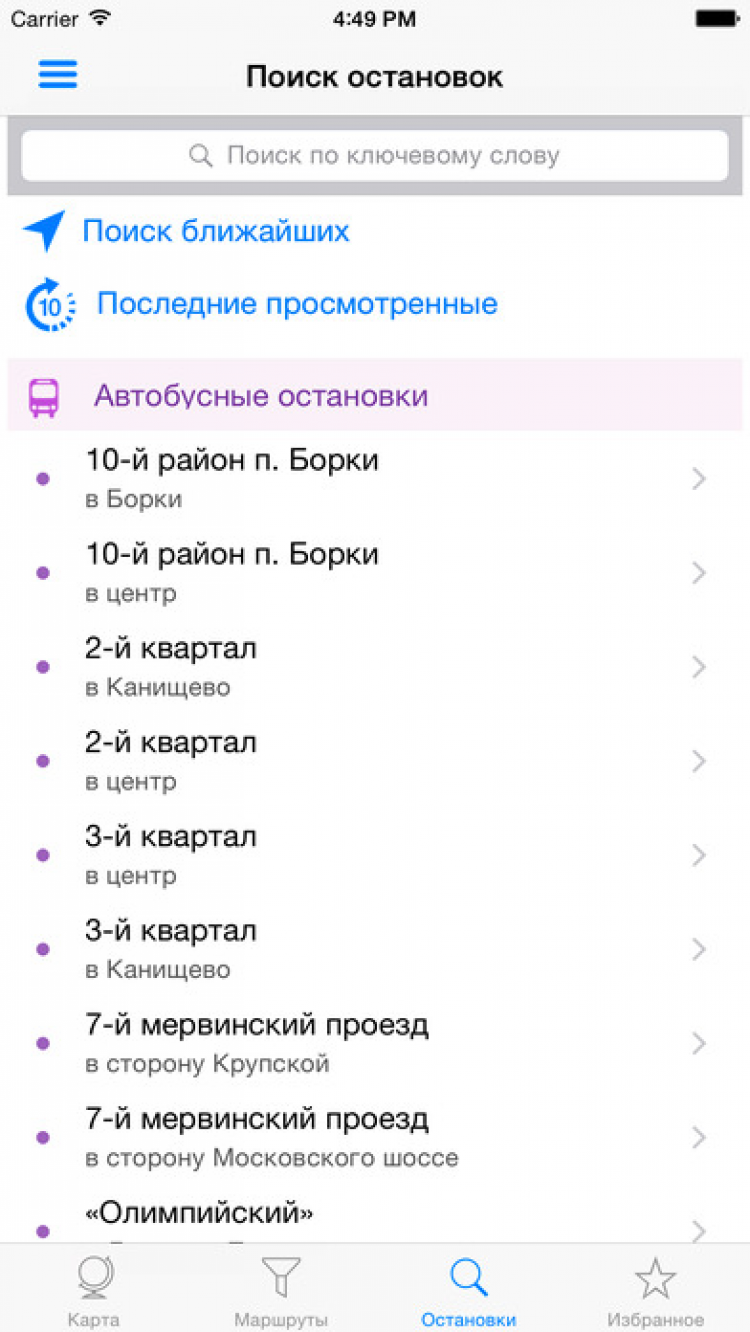Tap the keyword search field
This screenshot has height=1332, width=750.
[375, 156]
